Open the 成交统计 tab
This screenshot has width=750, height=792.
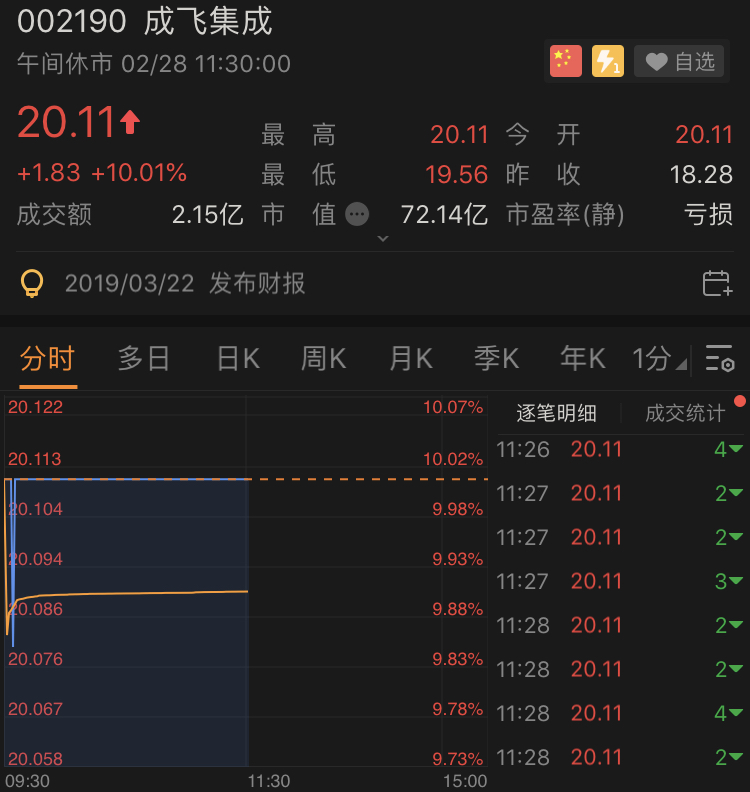click(686, 412)
